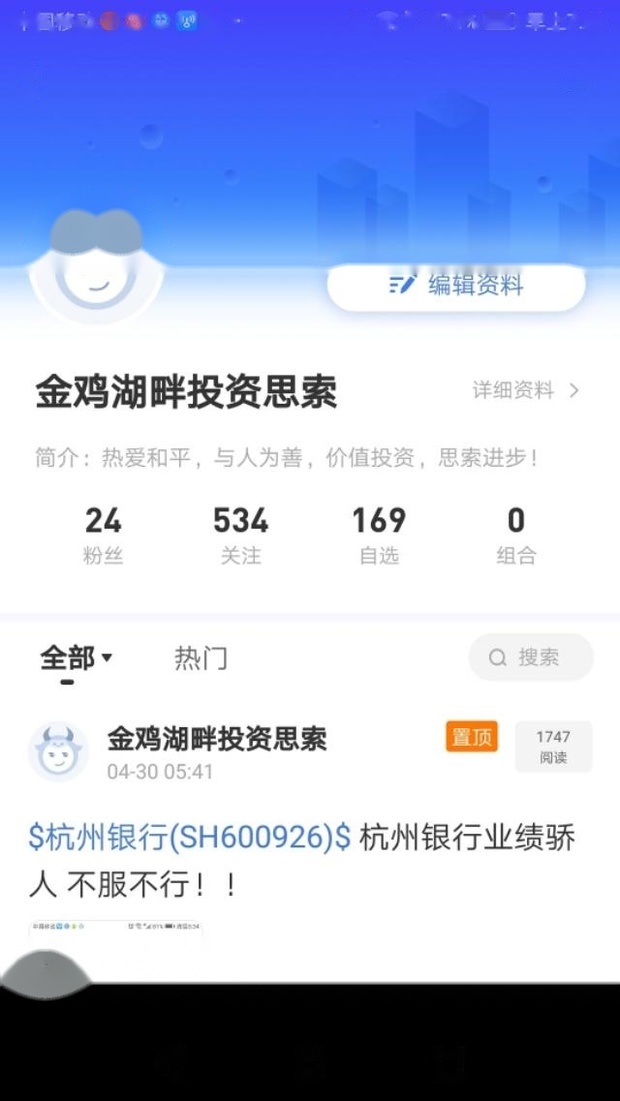This screenshot has width=620, height=1101.
Task: Tap the 编辑资料 edit profile button
Action: click(x=456, y=286)
